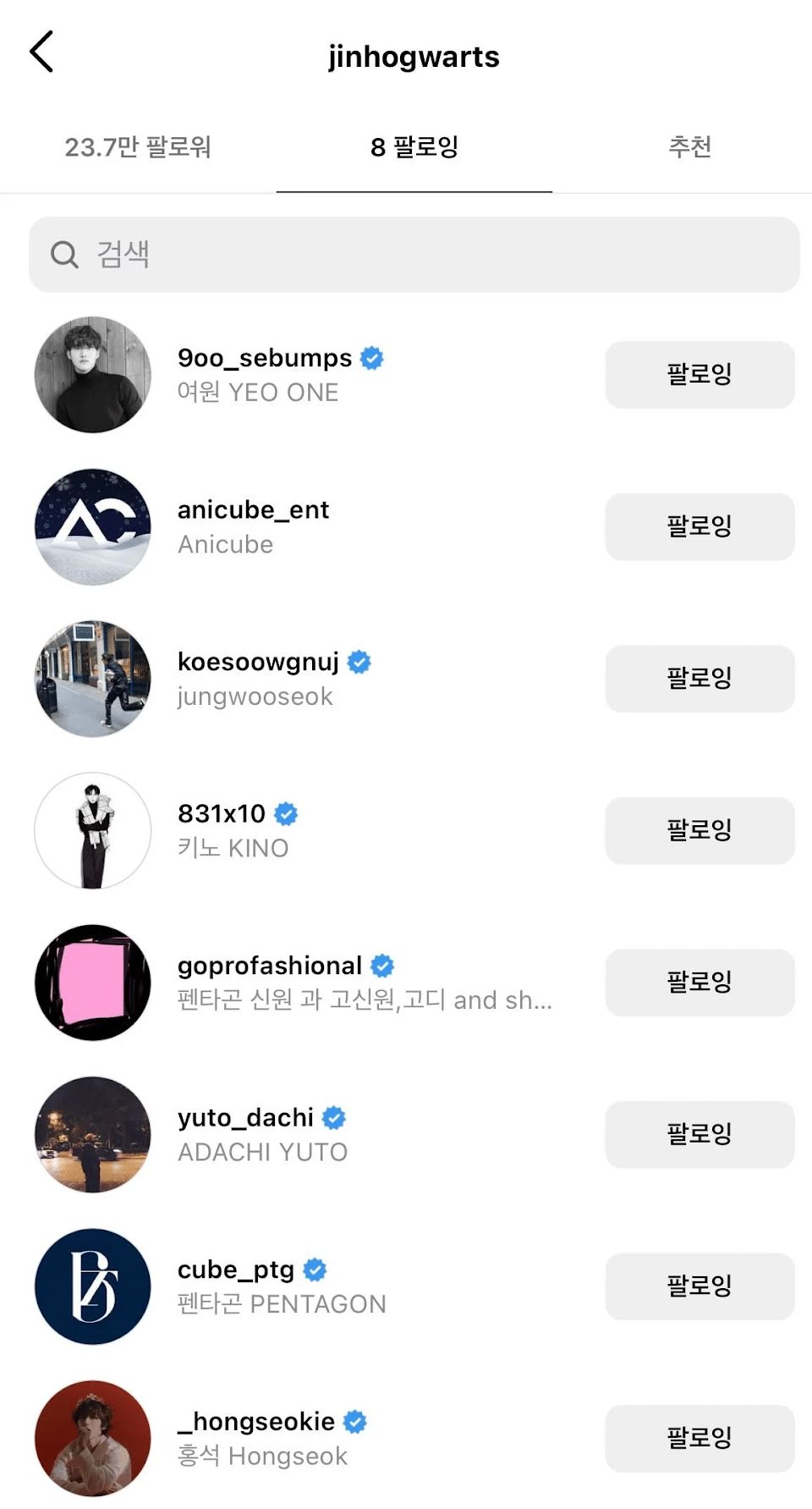Viewport: 812px width, 1509px height.
Task: Open the goprofashional profile
Action: click(x=269, y=967)
